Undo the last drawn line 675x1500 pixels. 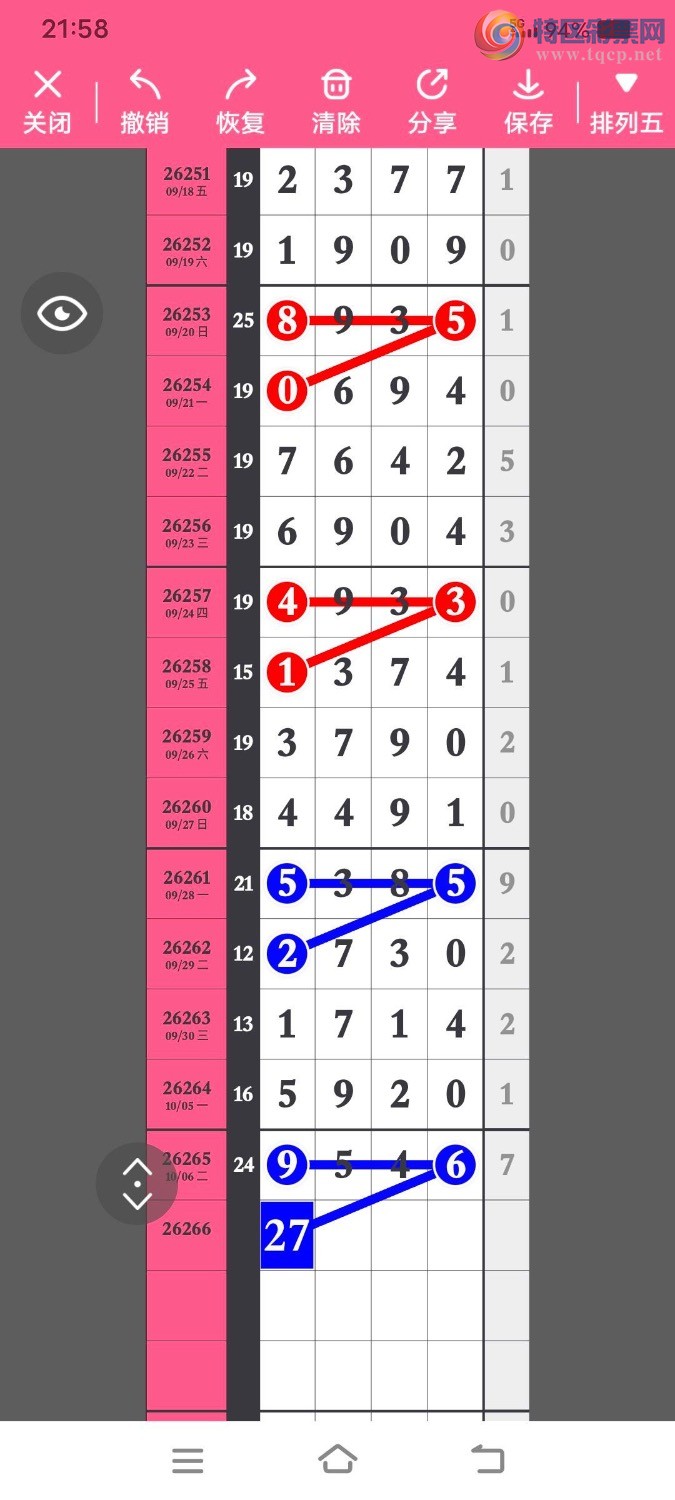(144, 102)
